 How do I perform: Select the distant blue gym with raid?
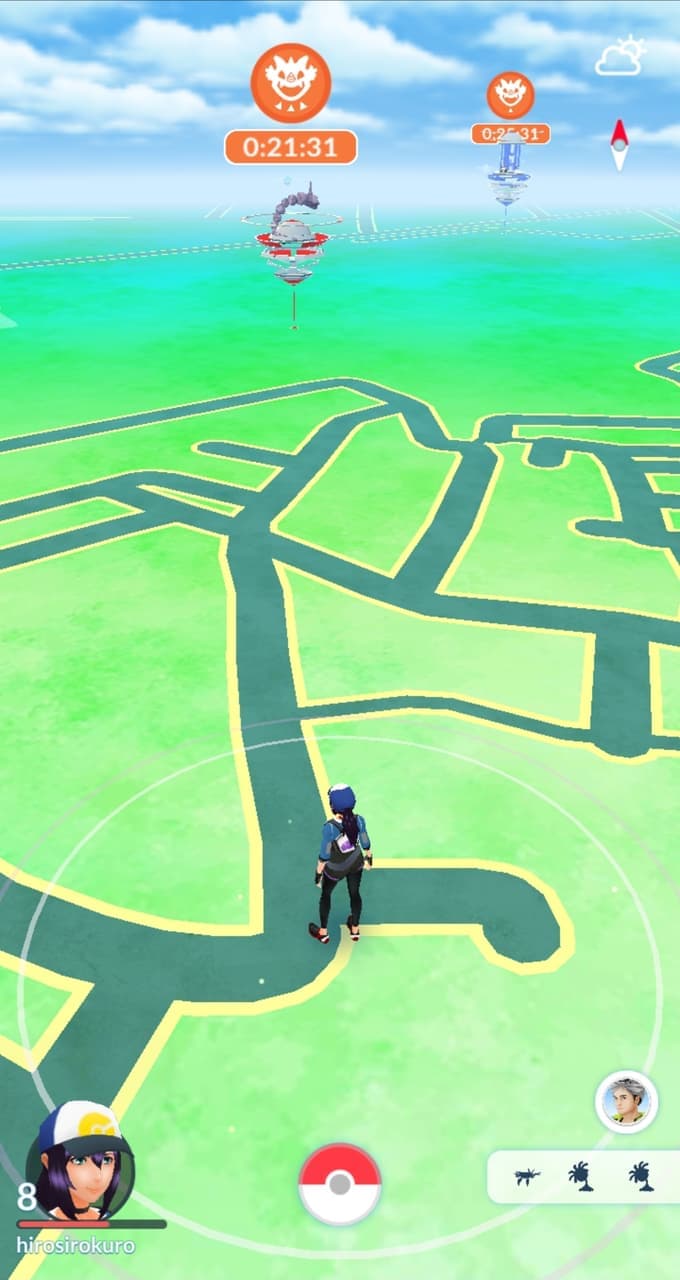point(509,170)
